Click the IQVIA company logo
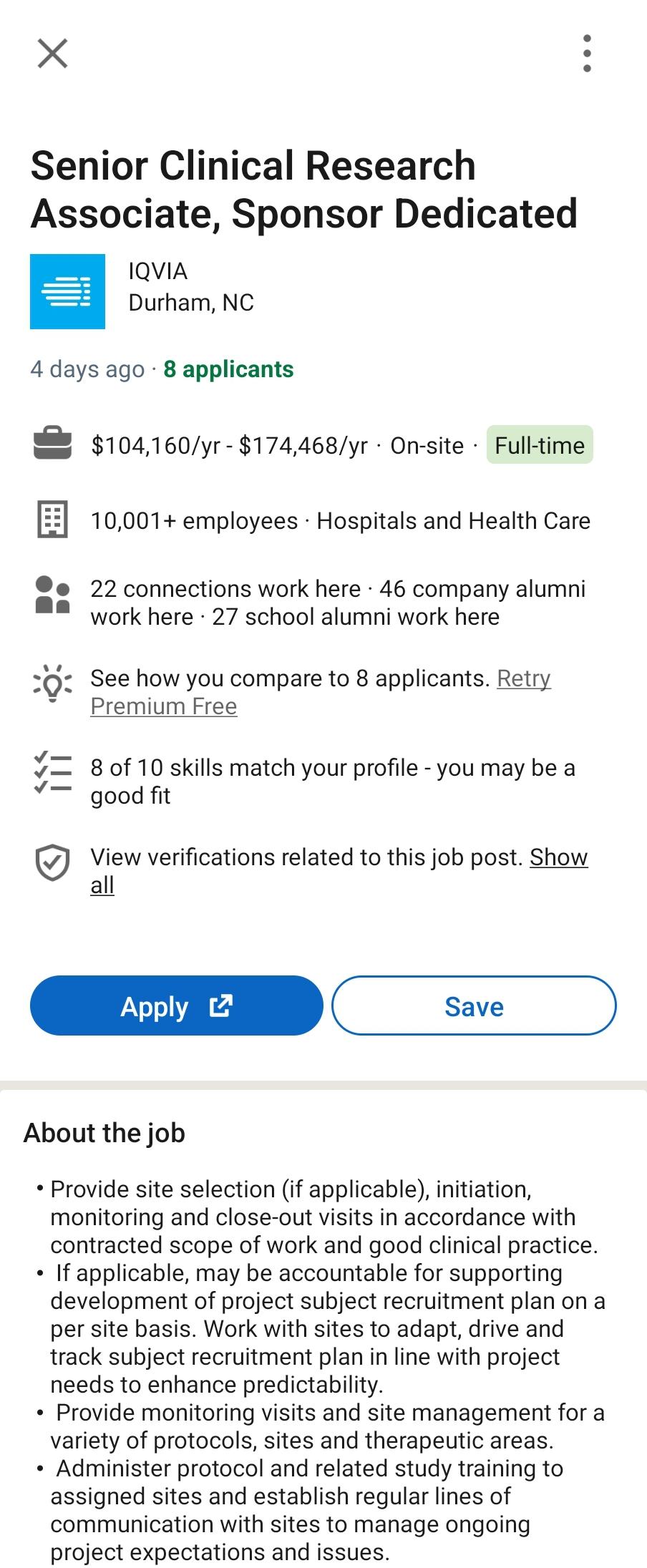This screenshot has height=1568, width=647. pos(68,291)
